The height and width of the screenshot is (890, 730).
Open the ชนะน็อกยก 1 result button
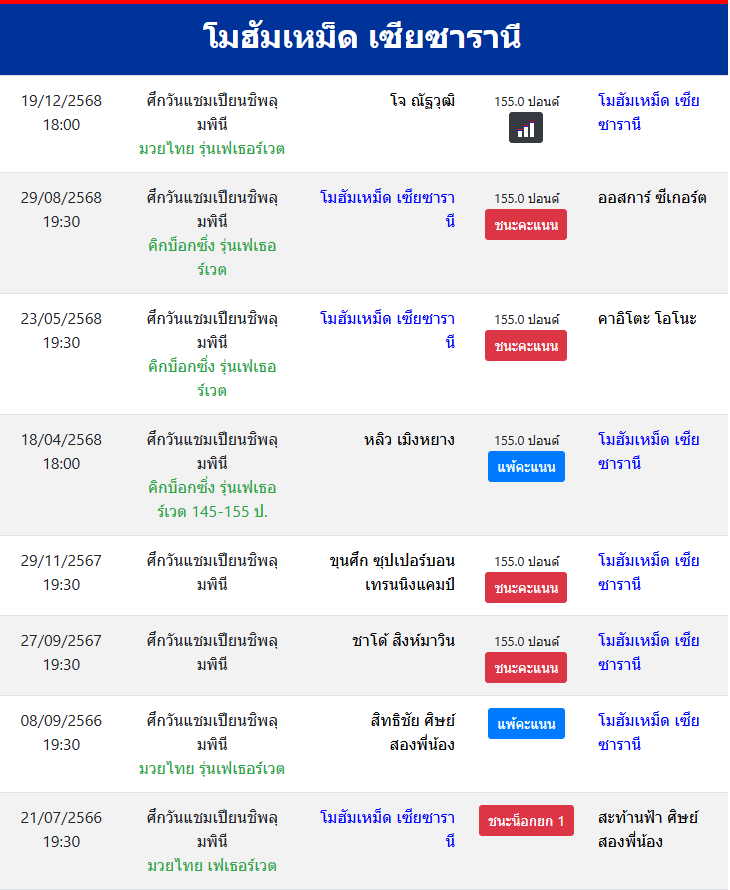click(526, 821)
